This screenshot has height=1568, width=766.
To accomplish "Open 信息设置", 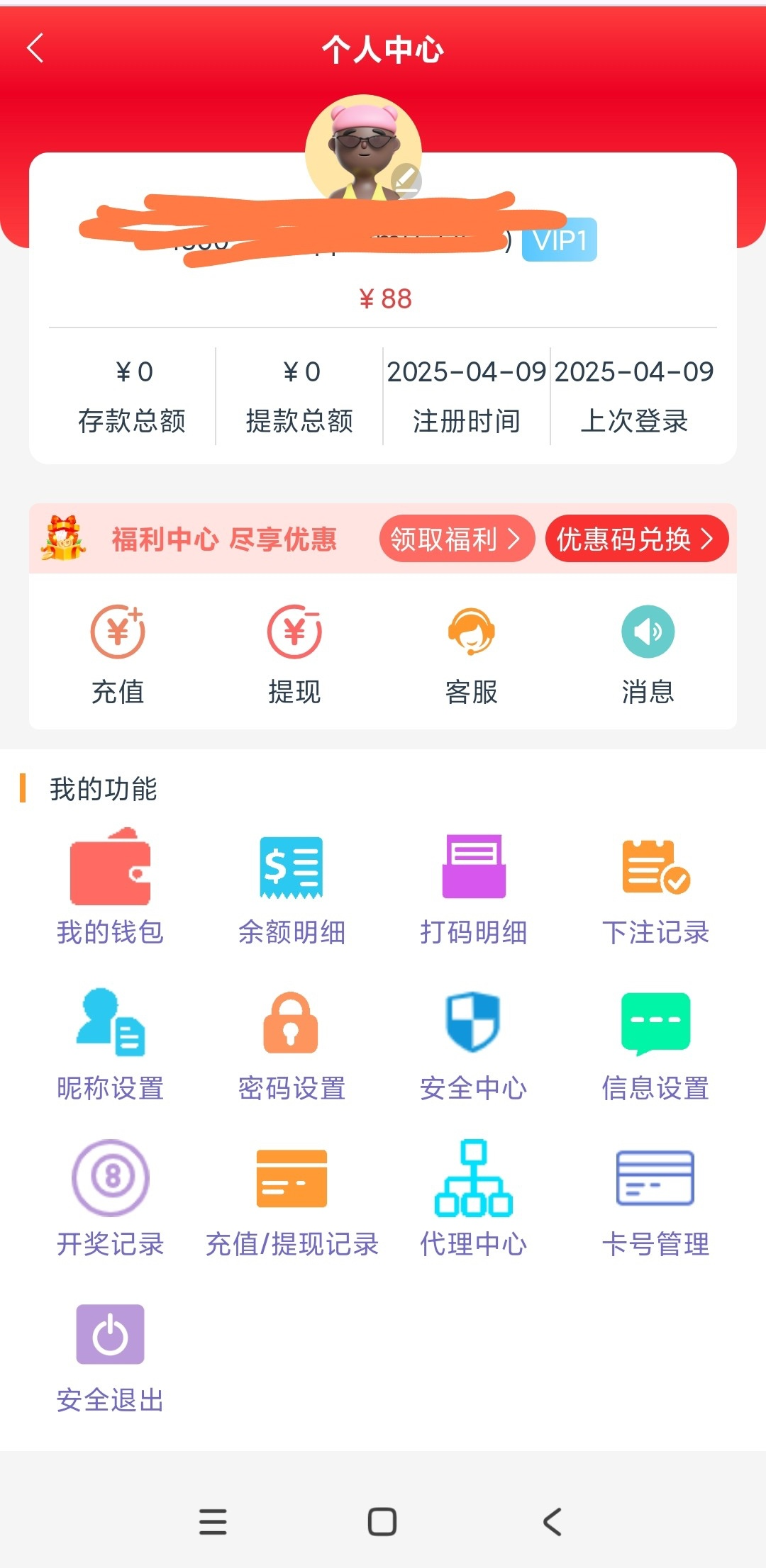I will coord(655,1042).
